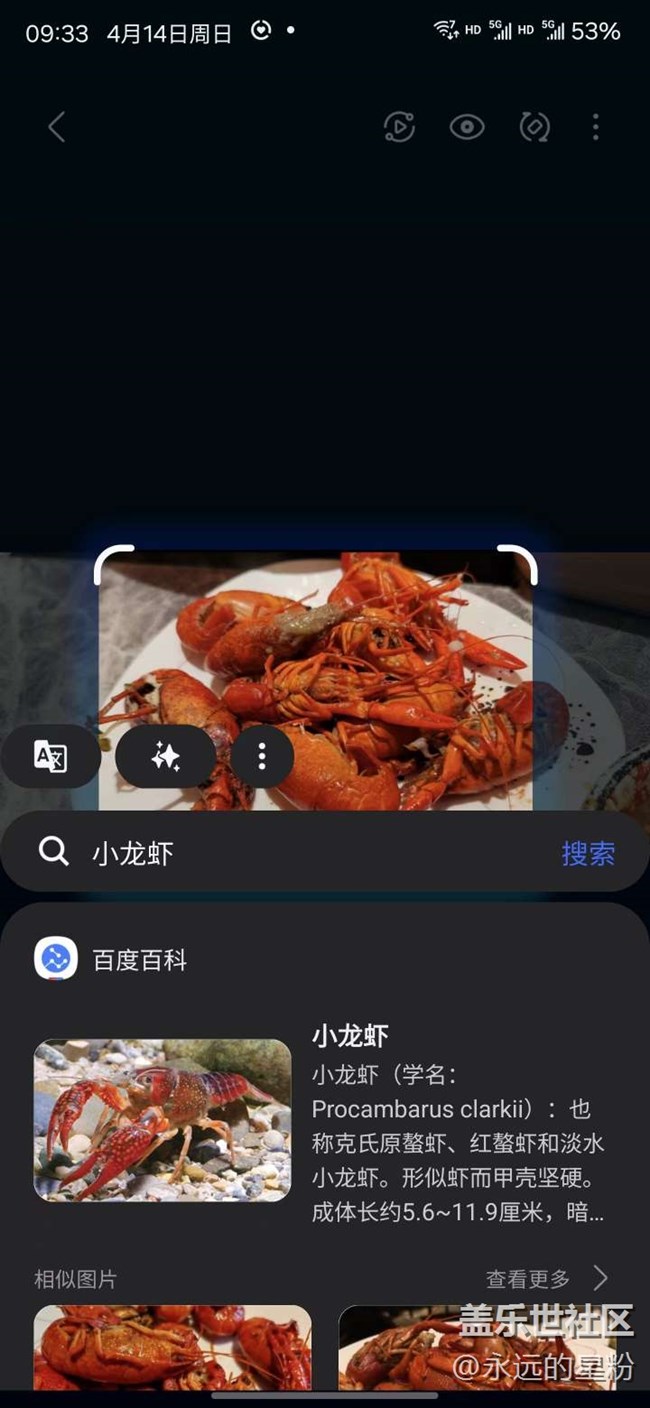Tap the eye icon in top bar

[466, 127]
